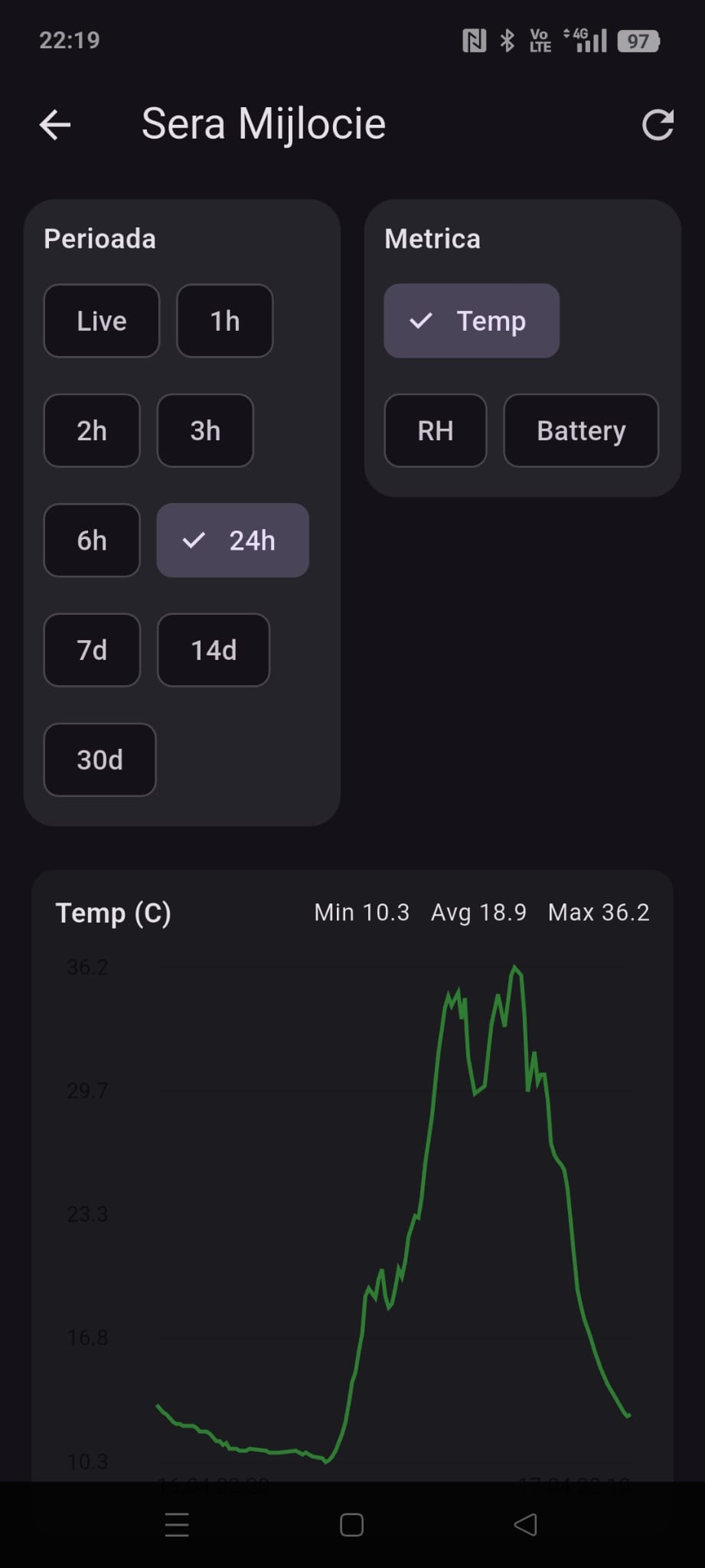
Task: Go back from Sera Mijlocie screen
Action: 55,125
